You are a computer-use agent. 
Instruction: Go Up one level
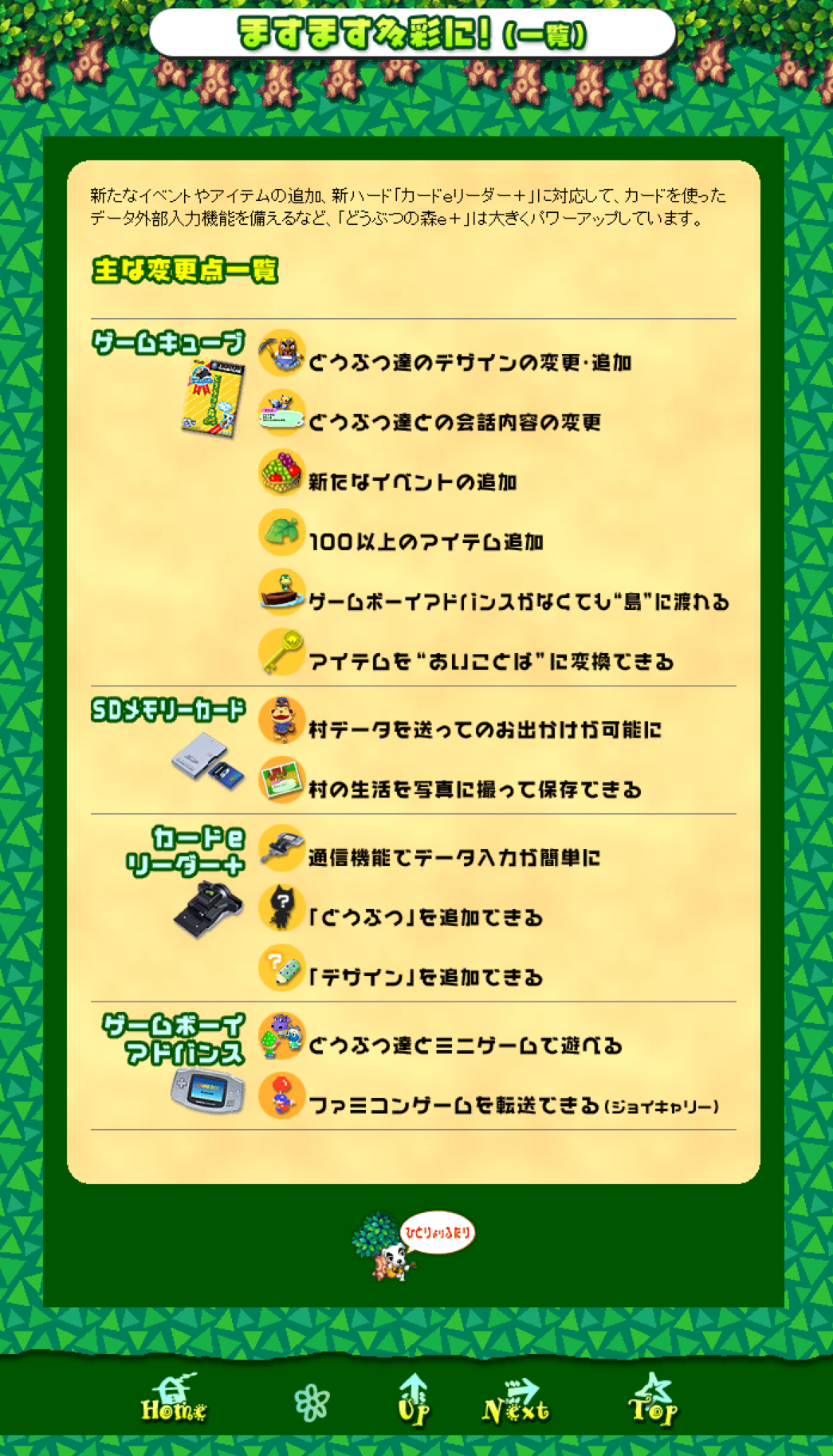tap(414, 1399)
